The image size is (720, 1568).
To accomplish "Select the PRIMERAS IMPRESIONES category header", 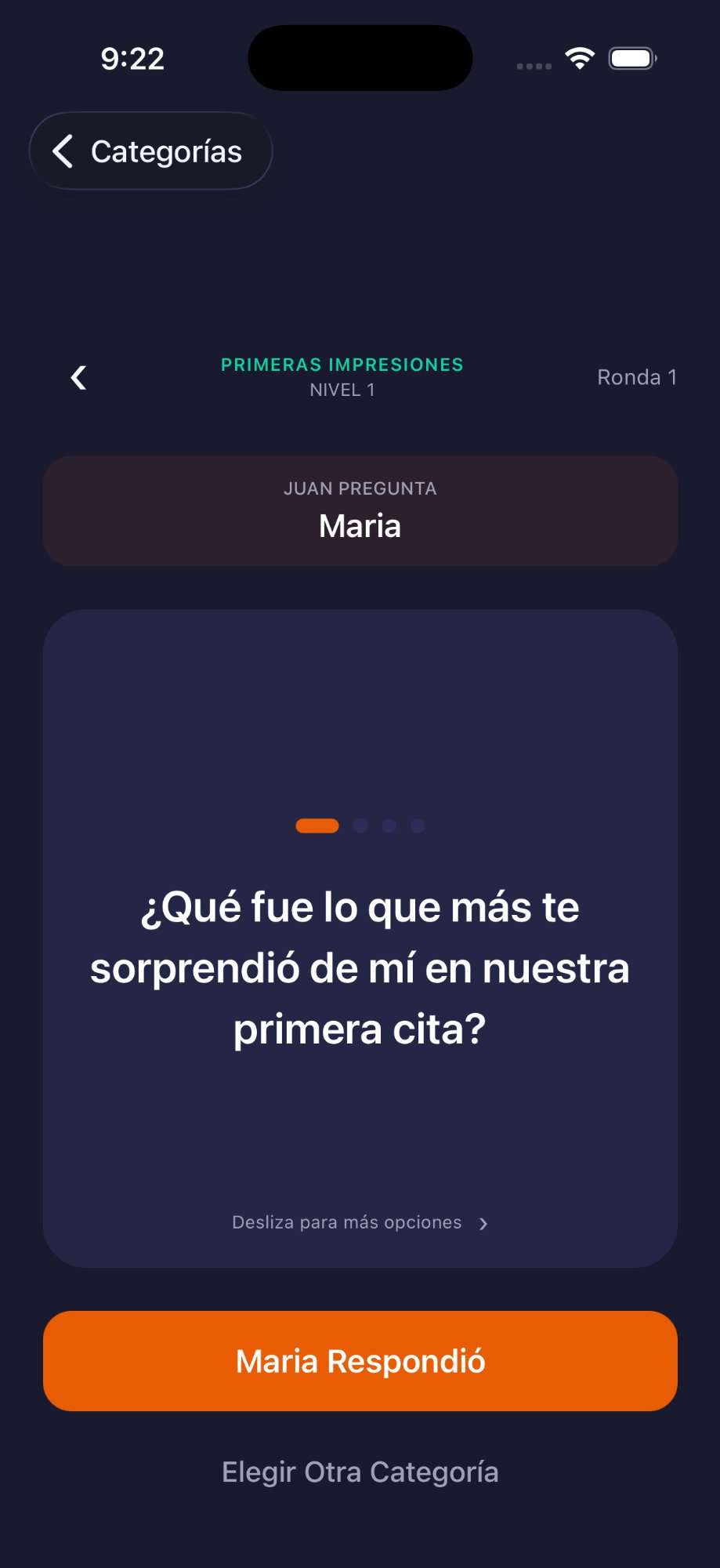I will [342, 365].
